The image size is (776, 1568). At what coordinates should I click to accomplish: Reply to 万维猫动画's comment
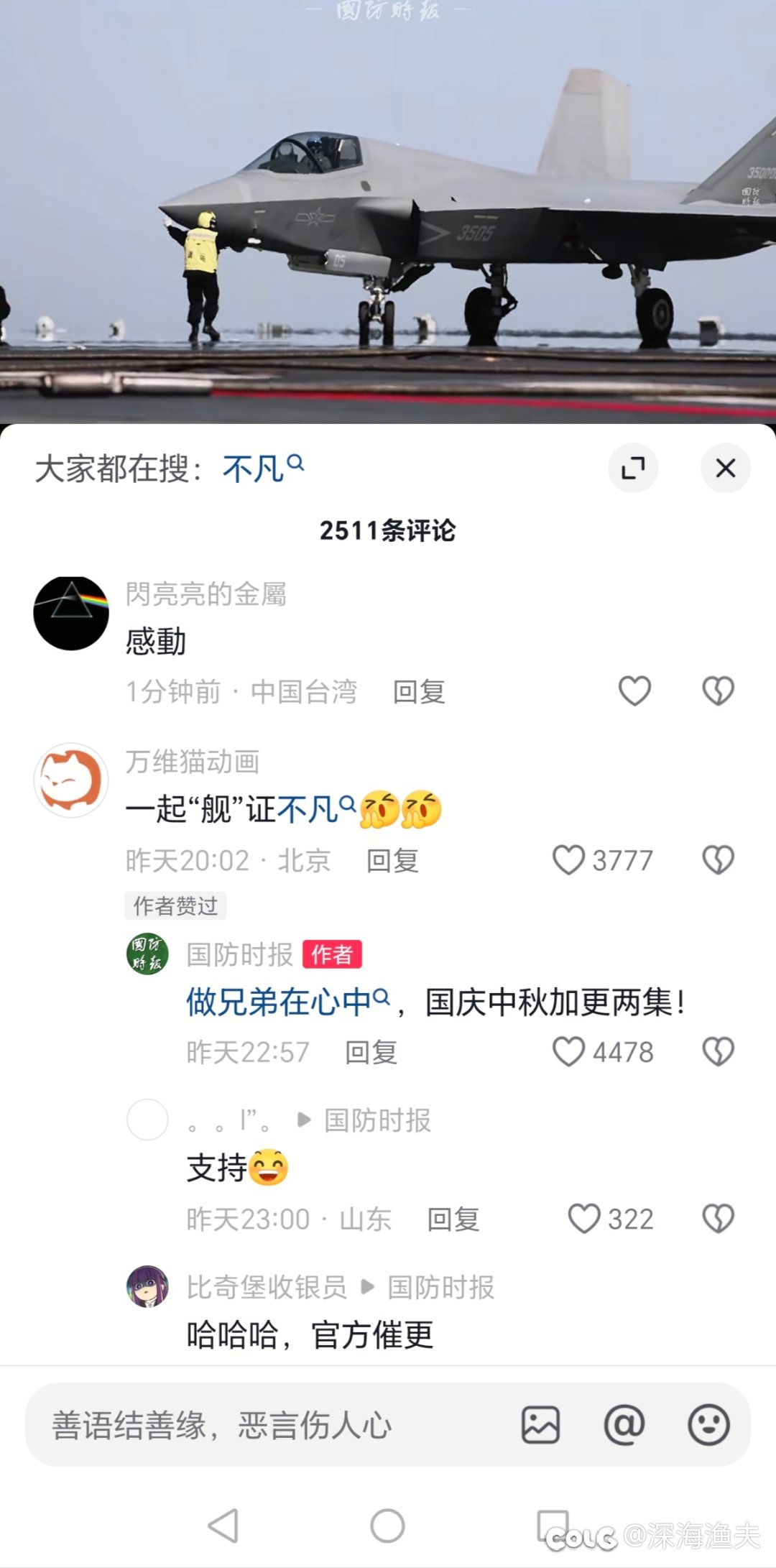coord(392,860)
